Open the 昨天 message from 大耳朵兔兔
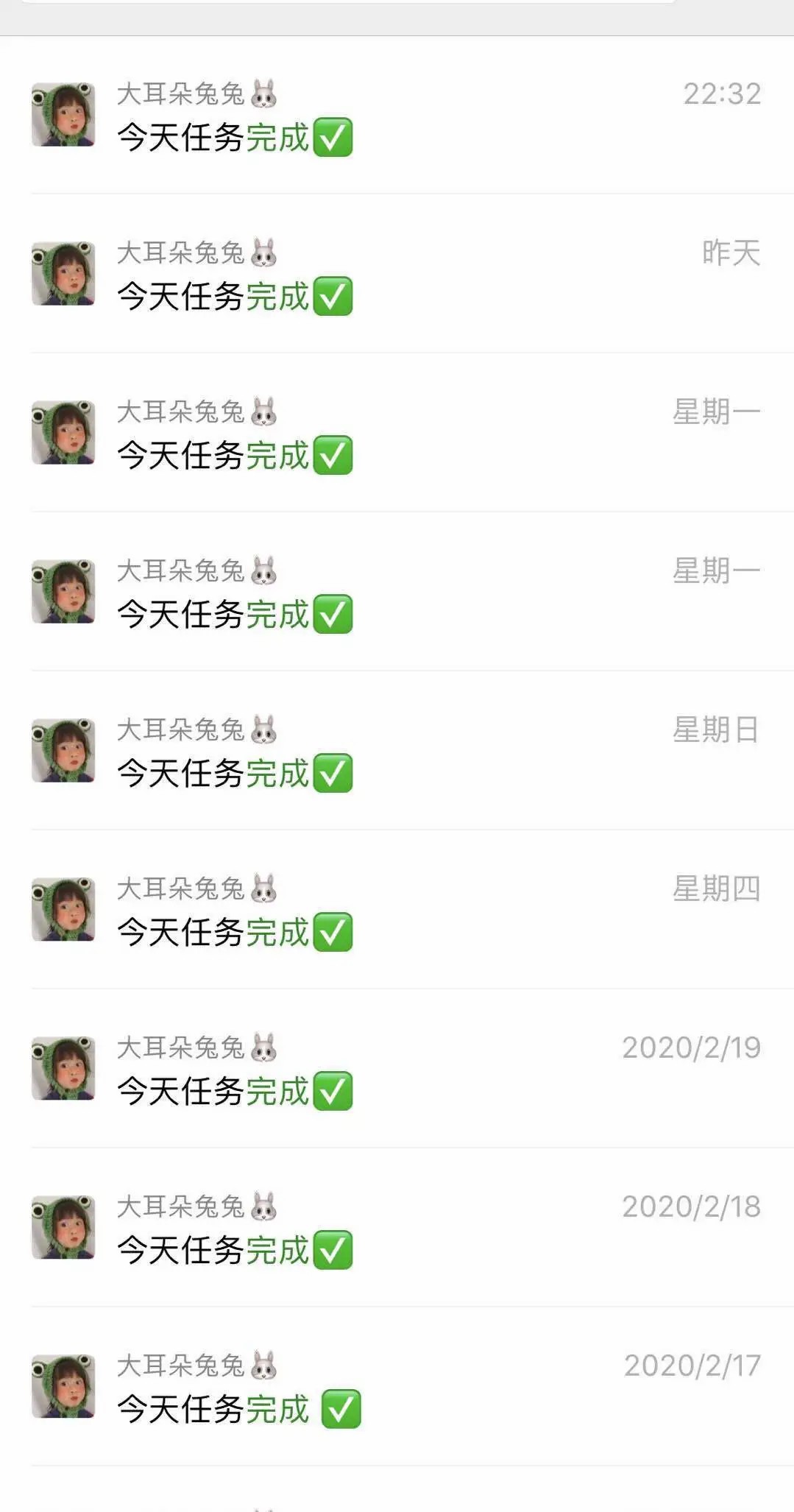794x1512 pixels. pyautogui.click(x=397, y=275)
